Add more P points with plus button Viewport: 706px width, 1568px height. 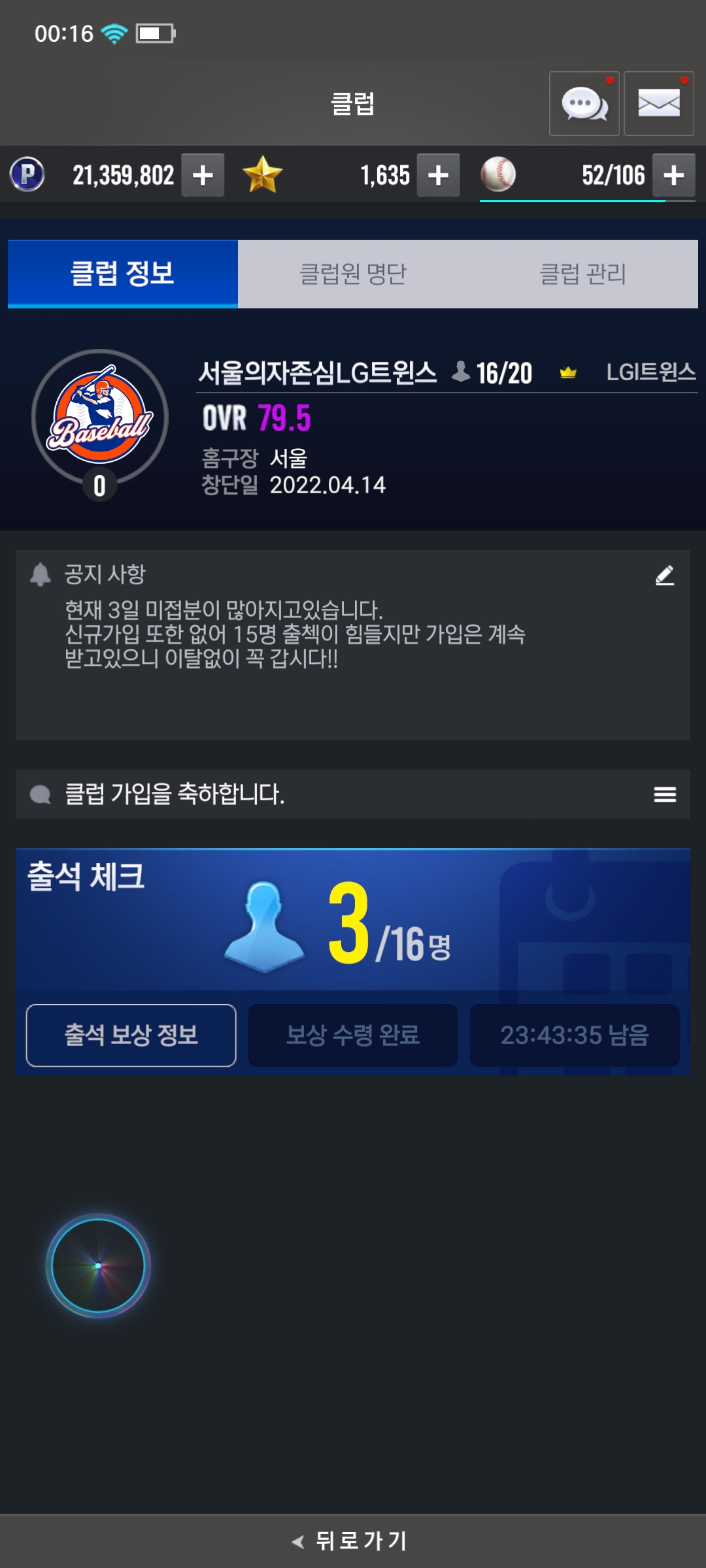203,175
